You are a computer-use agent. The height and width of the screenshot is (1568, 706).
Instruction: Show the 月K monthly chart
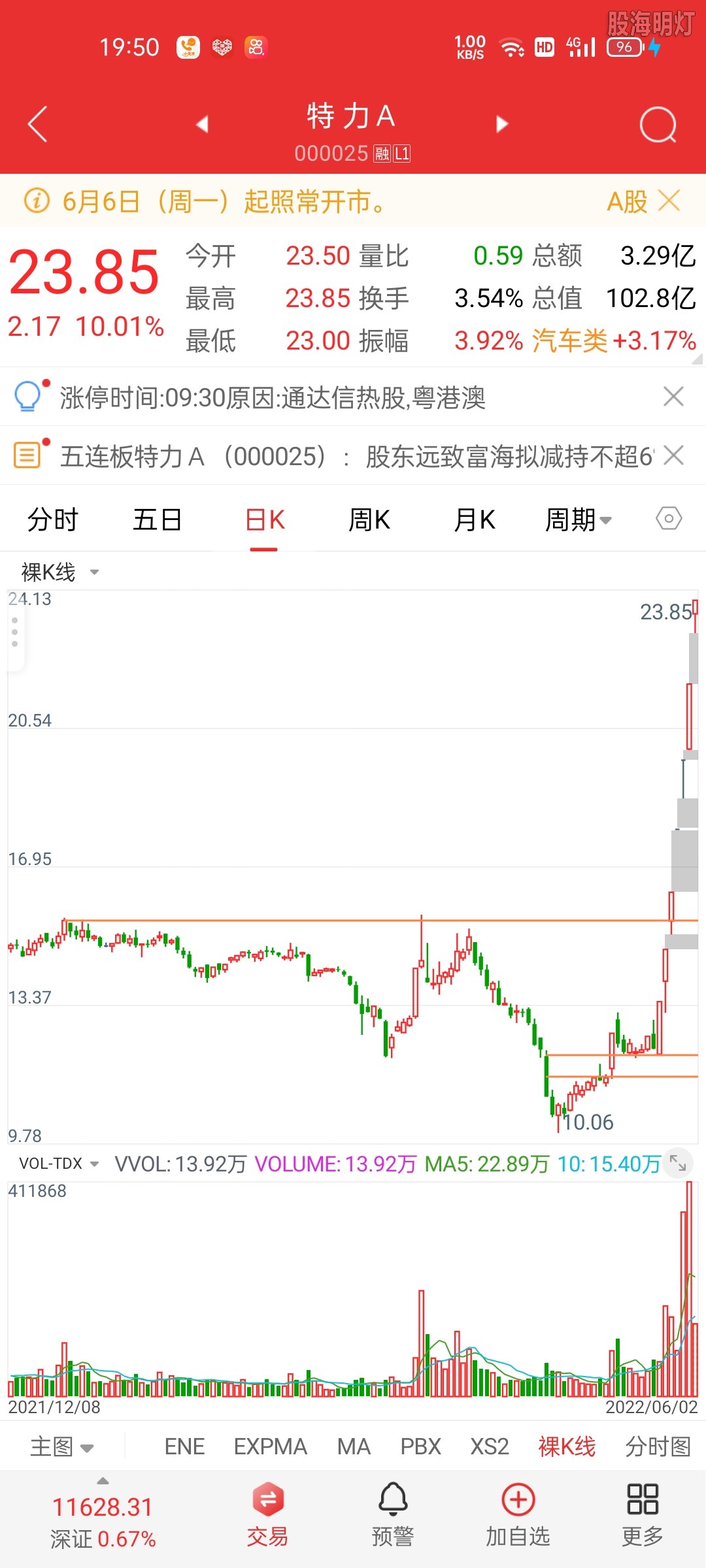pos(474,520)
